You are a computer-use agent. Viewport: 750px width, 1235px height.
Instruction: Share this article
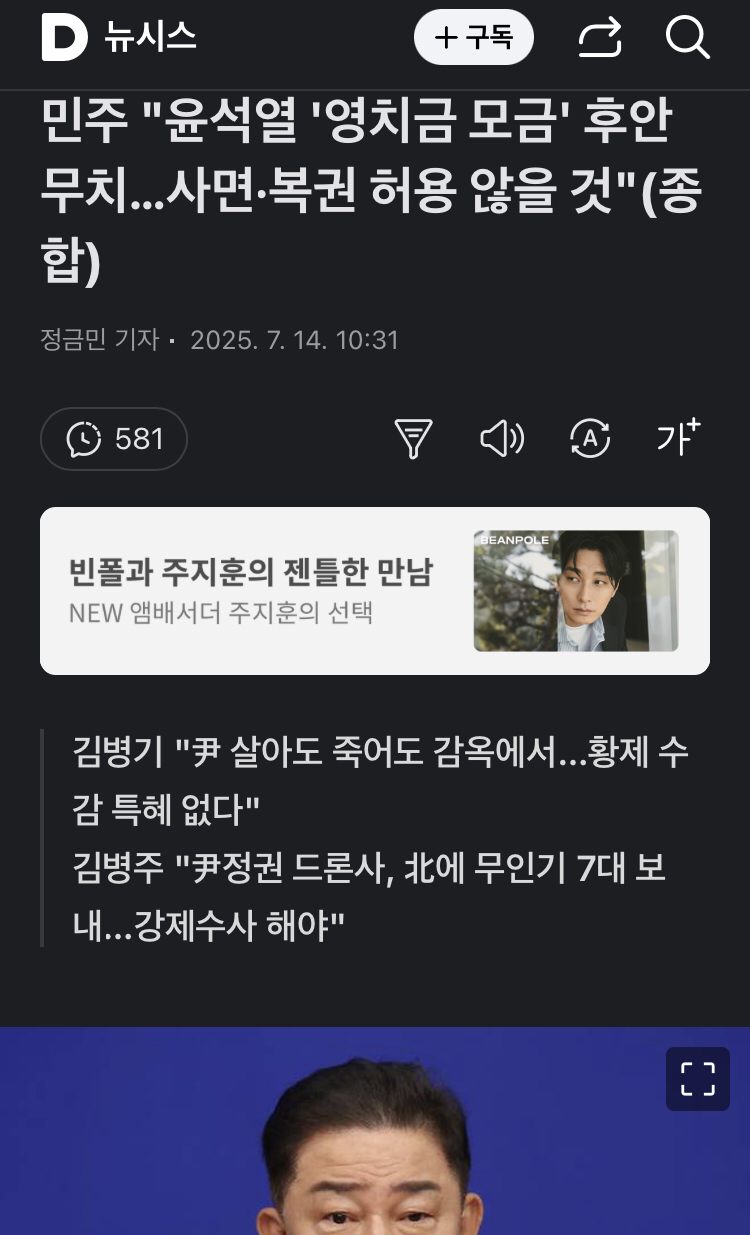tap(600, 38)
